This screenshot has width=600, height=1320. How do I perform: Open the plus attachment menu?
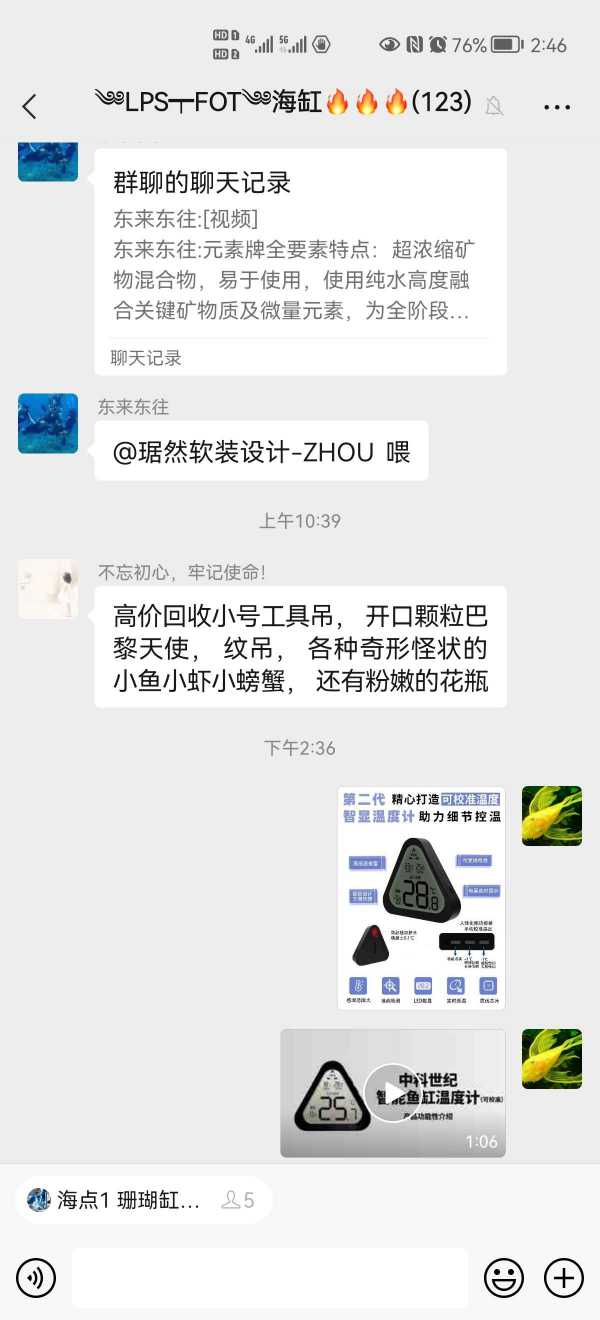[x=563, y=1277]
